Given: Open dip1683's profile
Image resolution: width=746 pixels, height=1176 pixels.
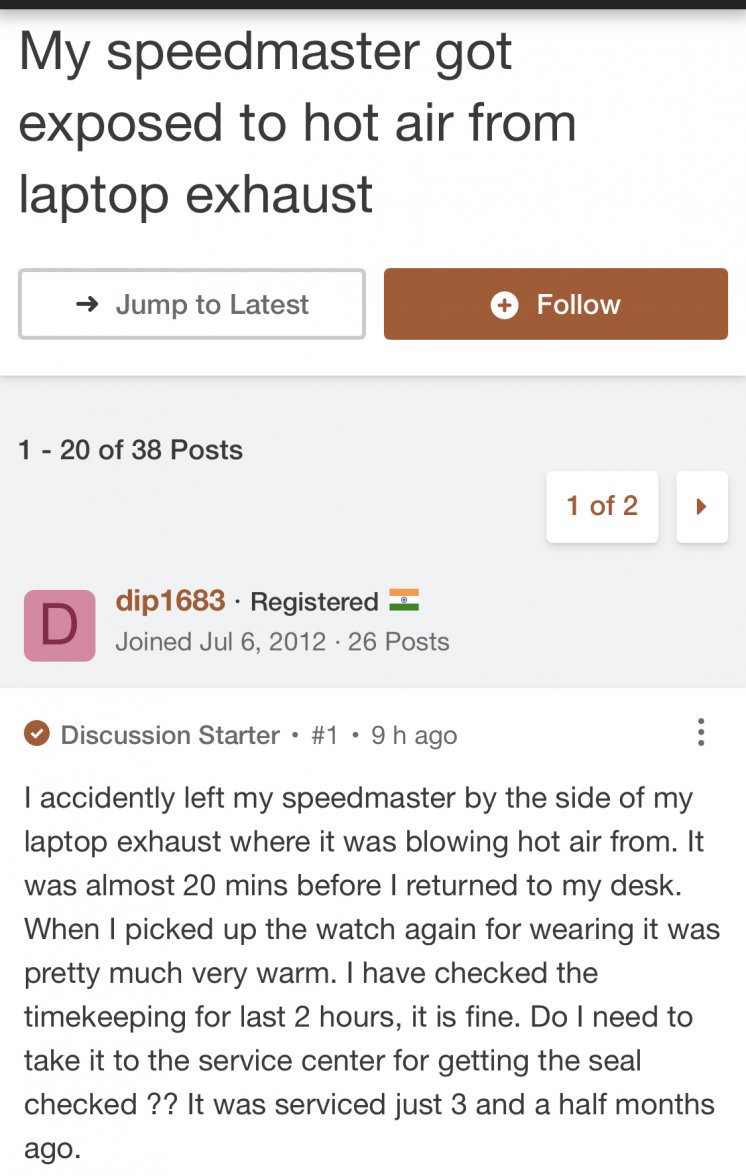Looking at the screenshot, I should coord(170,601).
